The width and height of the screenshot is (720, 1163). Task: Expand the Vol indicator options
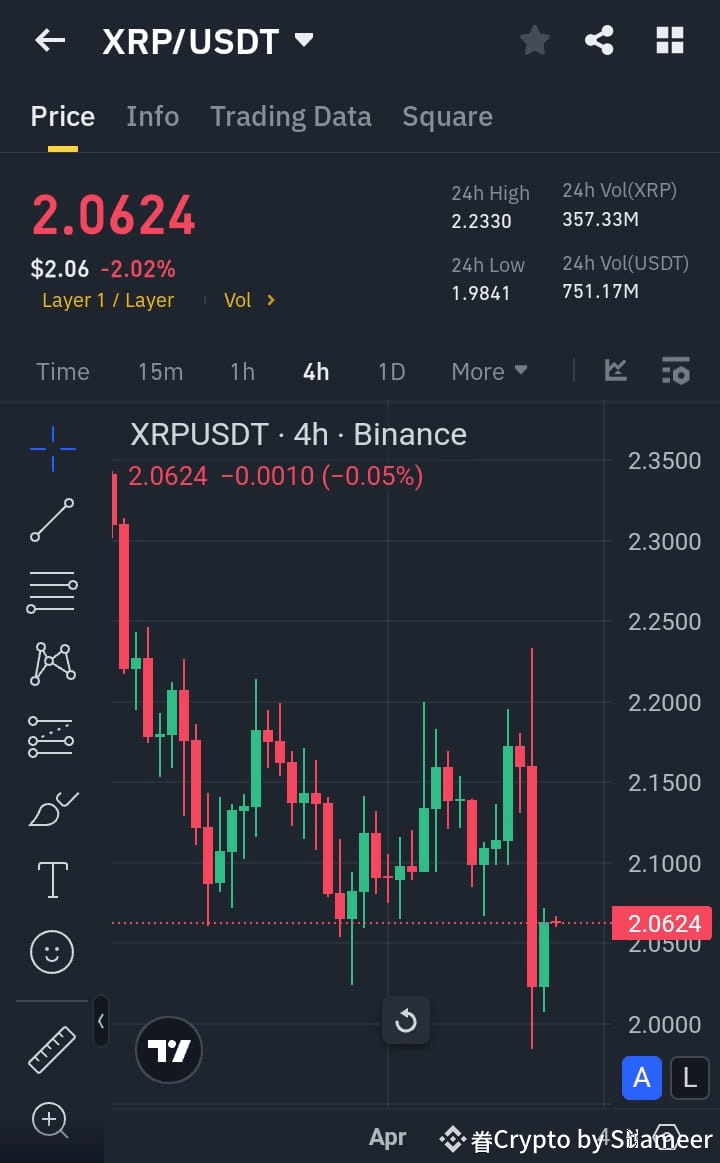coord(248,299)
